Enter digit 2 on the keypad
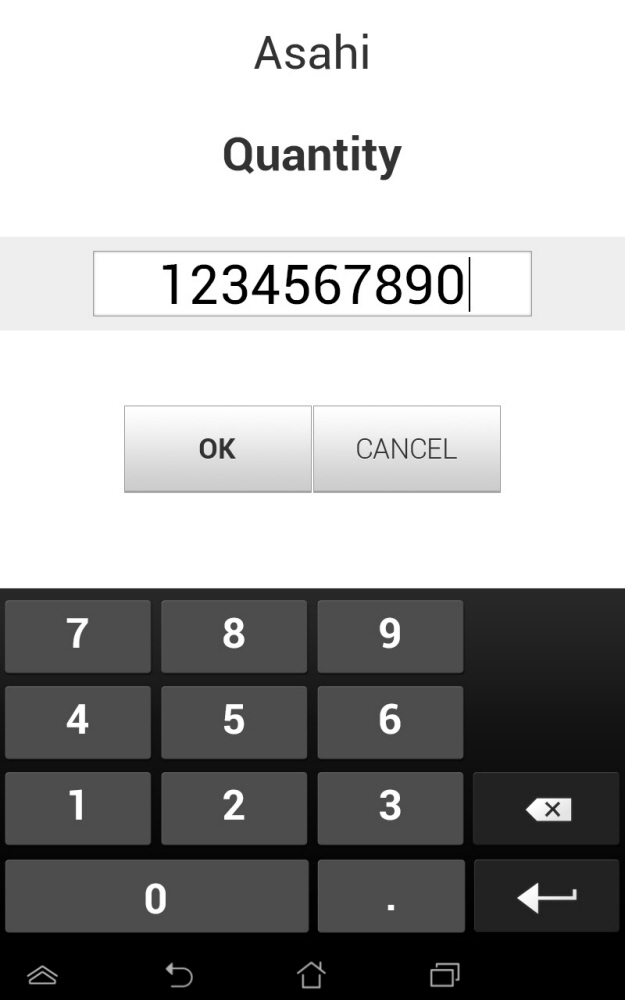625x1000 pixels. 234,808
